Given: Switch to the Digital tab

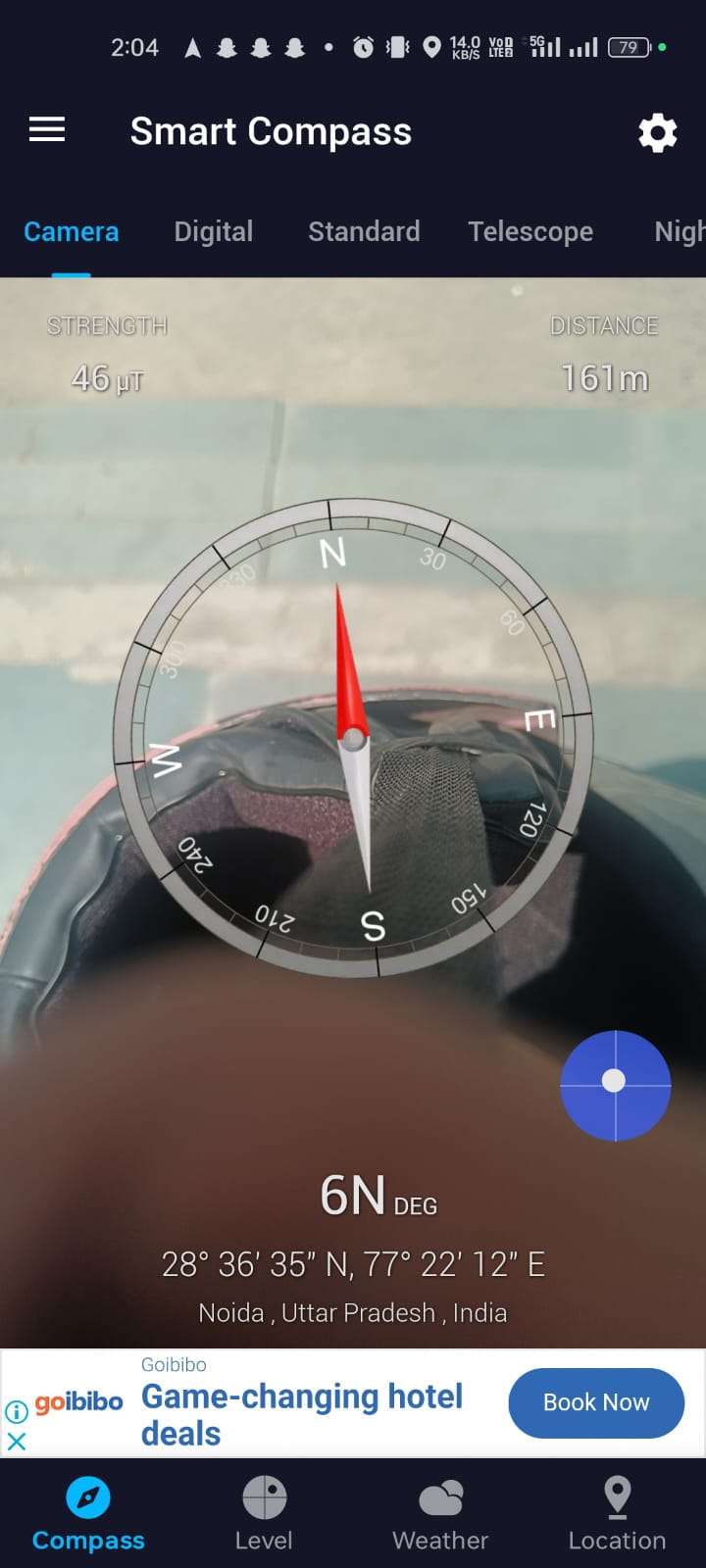Looking at the screenshot, I should (214, 231).
